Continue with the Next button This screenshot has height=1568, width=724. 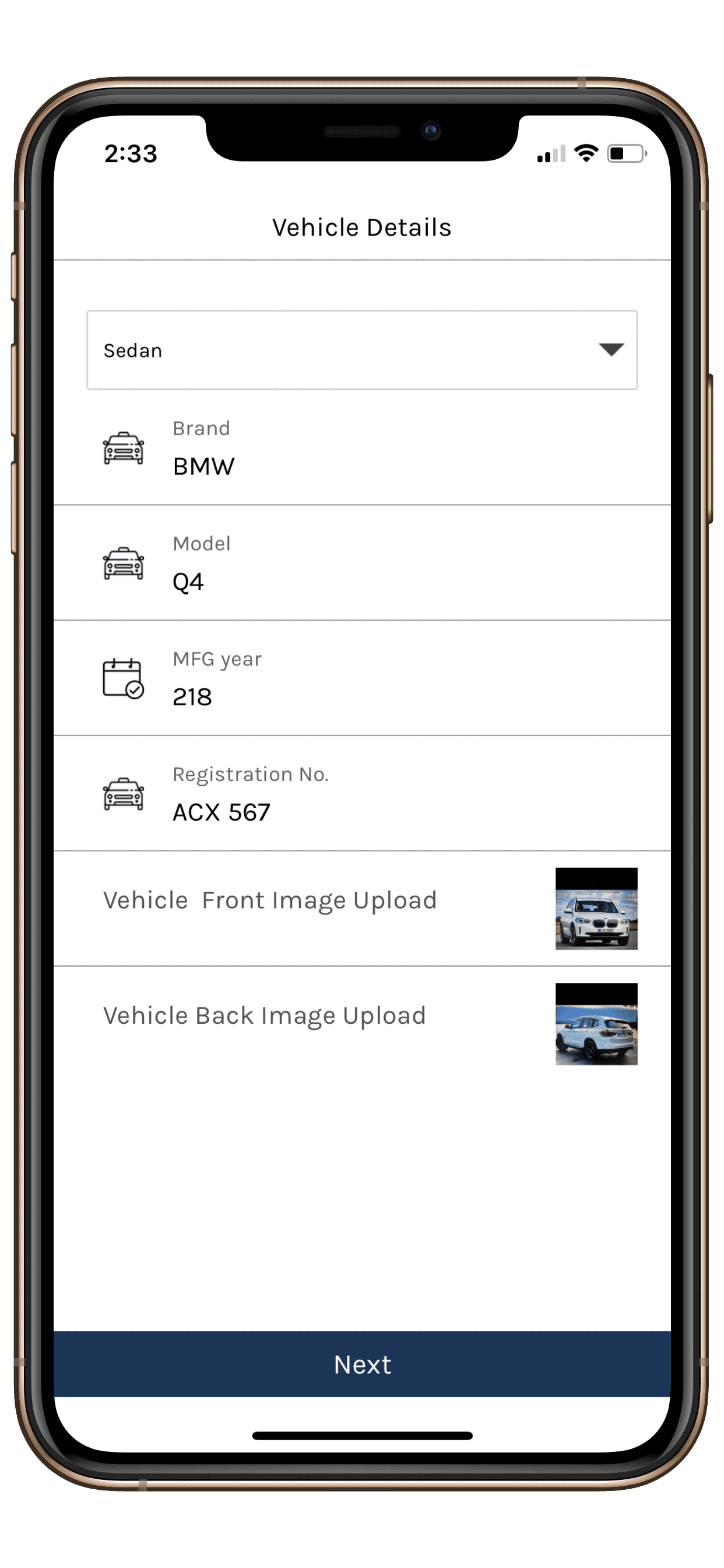coord(362,1364)
